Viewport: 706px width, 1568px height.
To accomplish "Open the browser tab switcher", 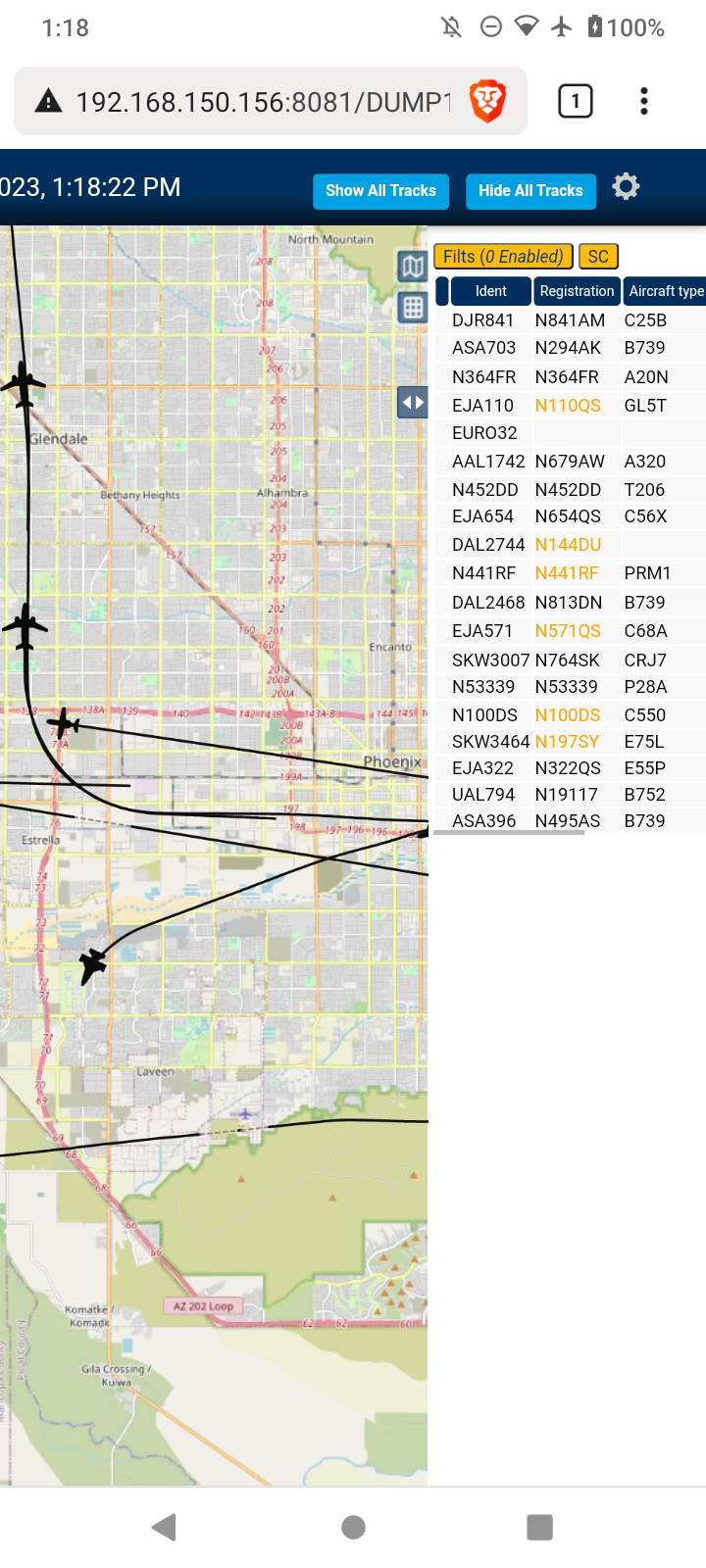I will tap(576, 101).
